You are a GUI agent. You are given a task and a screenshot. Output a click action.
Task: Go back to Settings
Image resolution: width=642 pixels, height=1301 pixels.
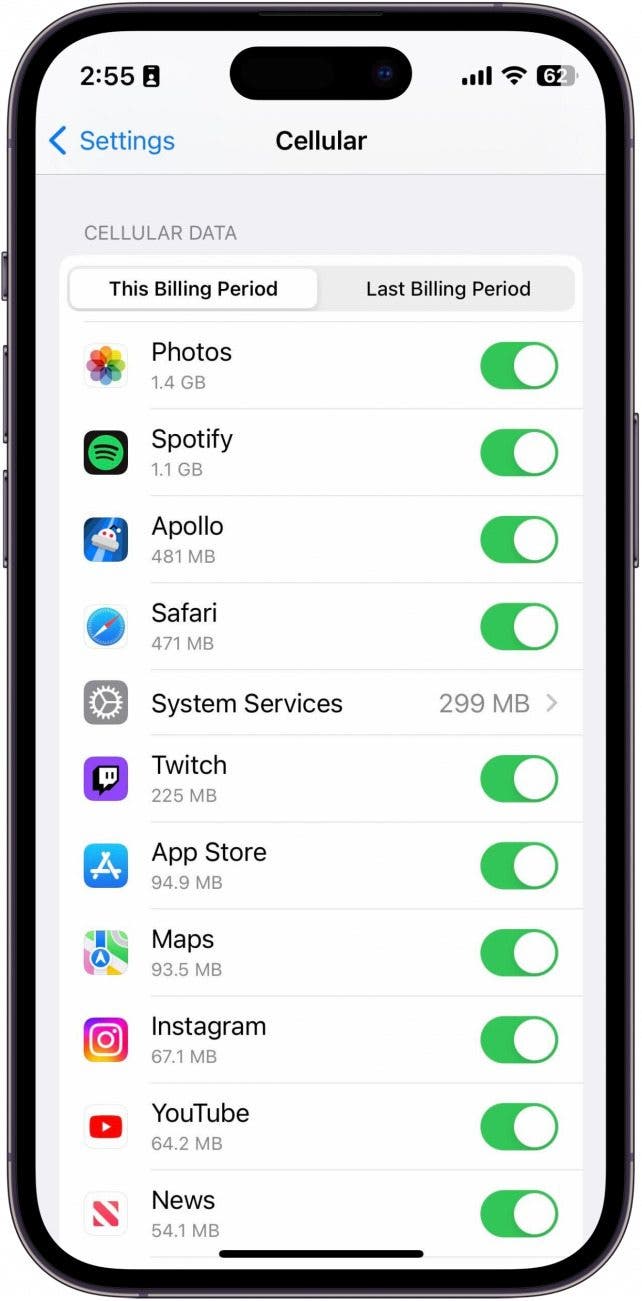111,141
